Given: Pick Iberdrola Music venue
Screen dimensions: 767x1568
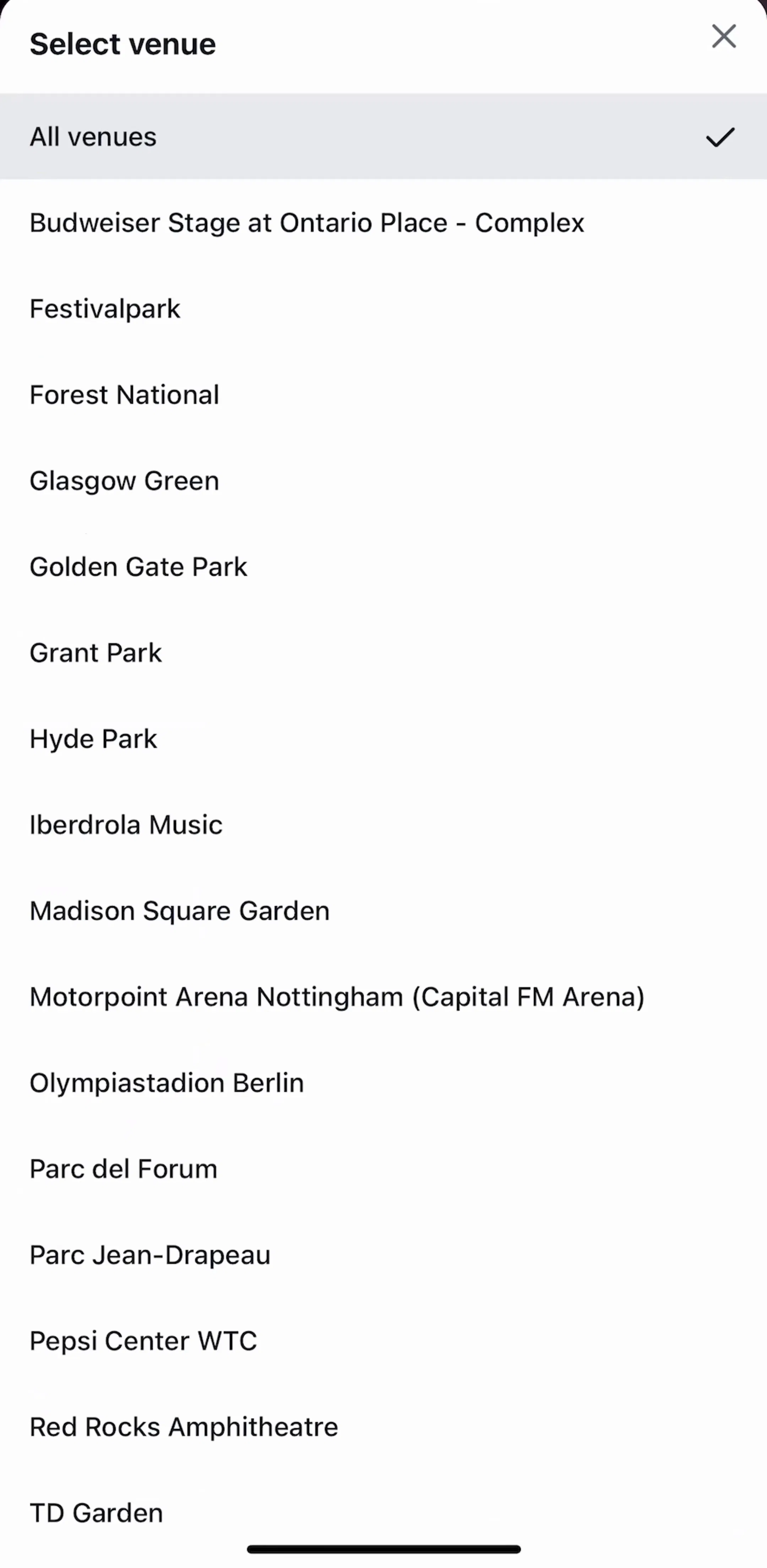Looking at the screenshot, I should (383, 825).
